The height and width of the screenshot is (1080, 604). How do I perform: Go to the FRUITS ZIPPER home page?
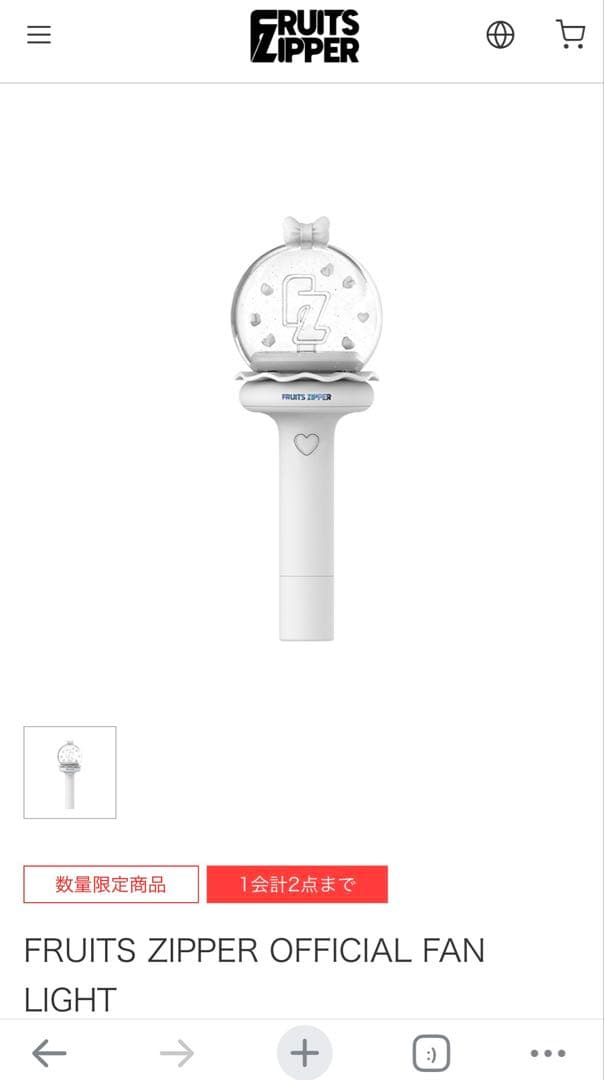[304, 36]
